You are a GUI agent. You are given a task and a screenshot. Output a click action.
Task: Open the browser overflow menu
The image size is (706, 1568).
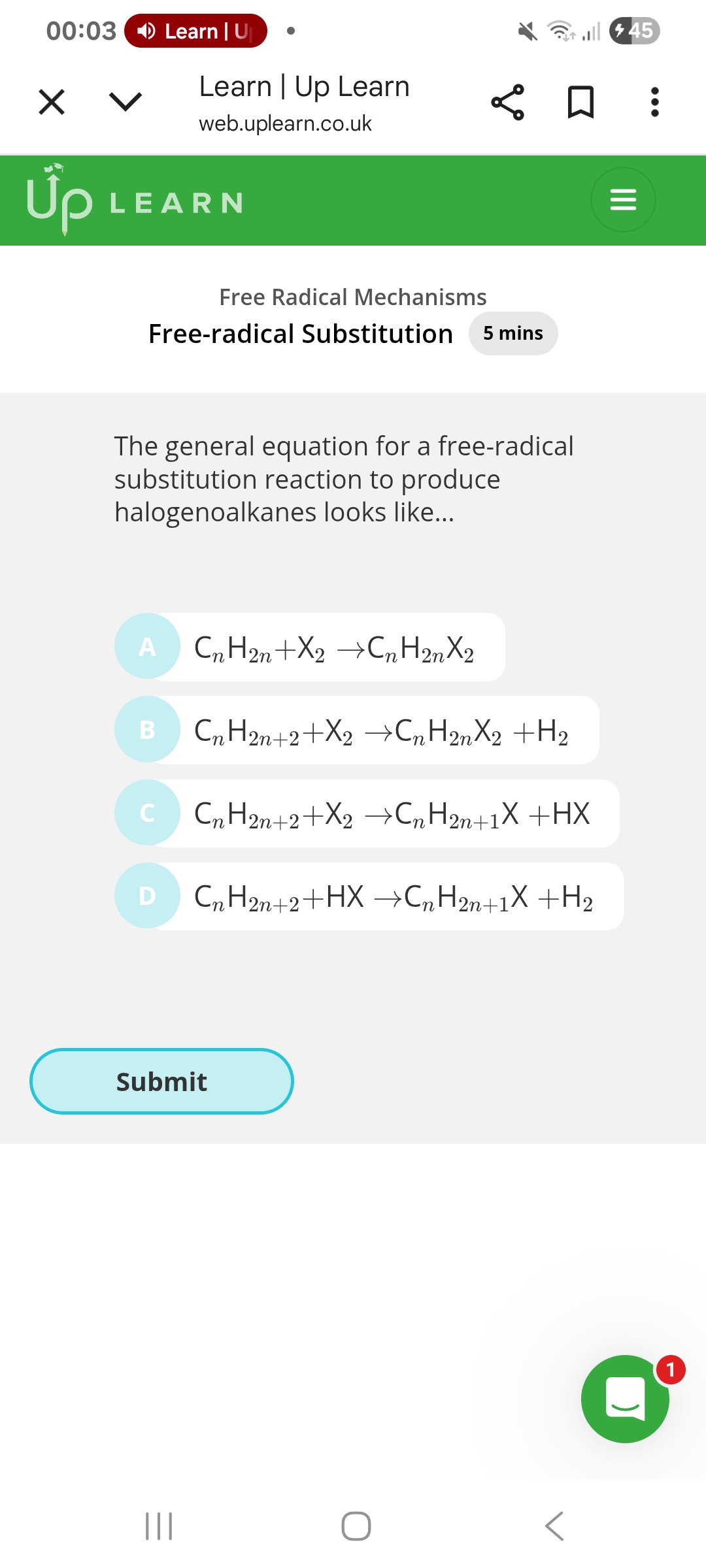point(654,102)
